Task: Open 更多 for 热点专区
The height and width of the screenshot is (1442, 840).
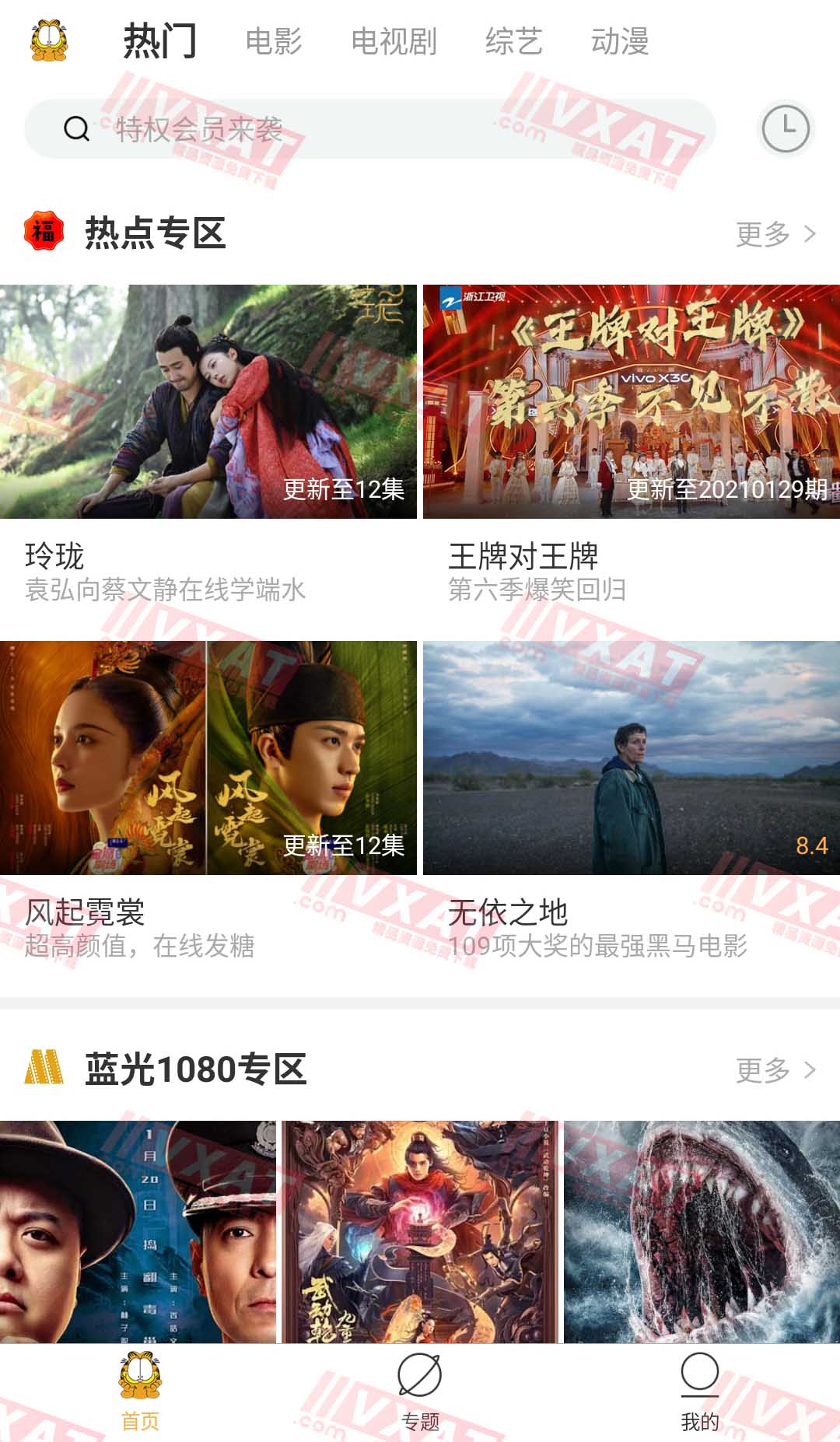Action: click(775, 233)
